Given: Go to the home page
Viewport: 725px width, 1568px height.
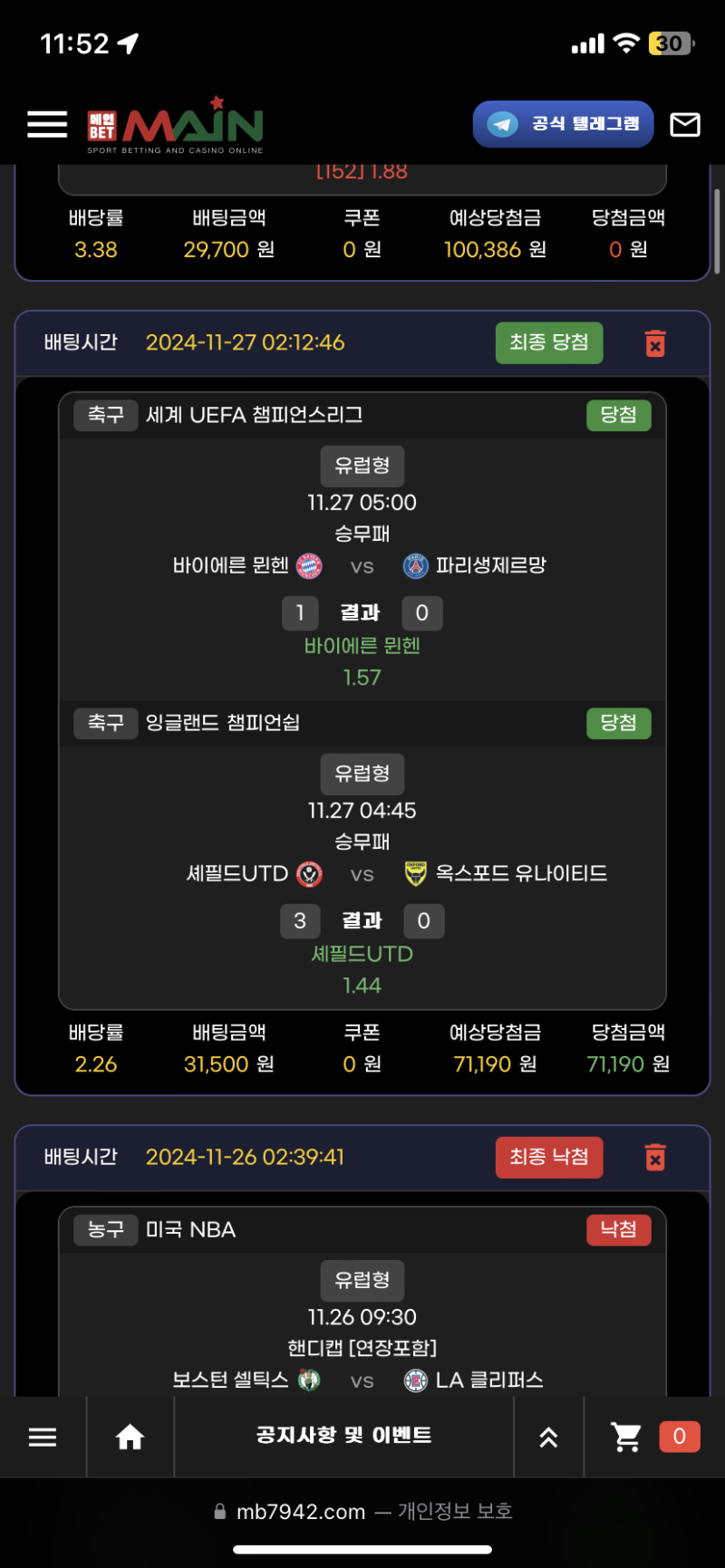Looking at the screenshot, I should pyautogui.click(x=130, y=1437).
